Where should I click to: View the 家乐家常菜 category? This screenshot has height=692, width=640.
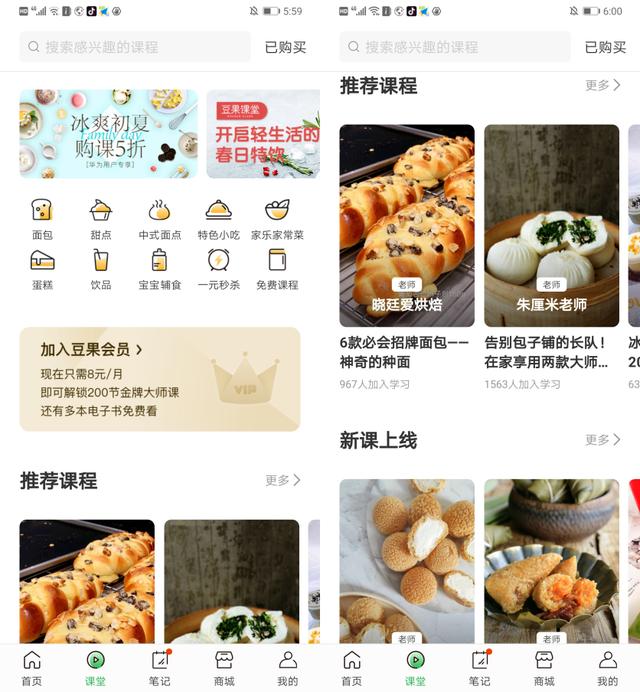pos(277,218)
